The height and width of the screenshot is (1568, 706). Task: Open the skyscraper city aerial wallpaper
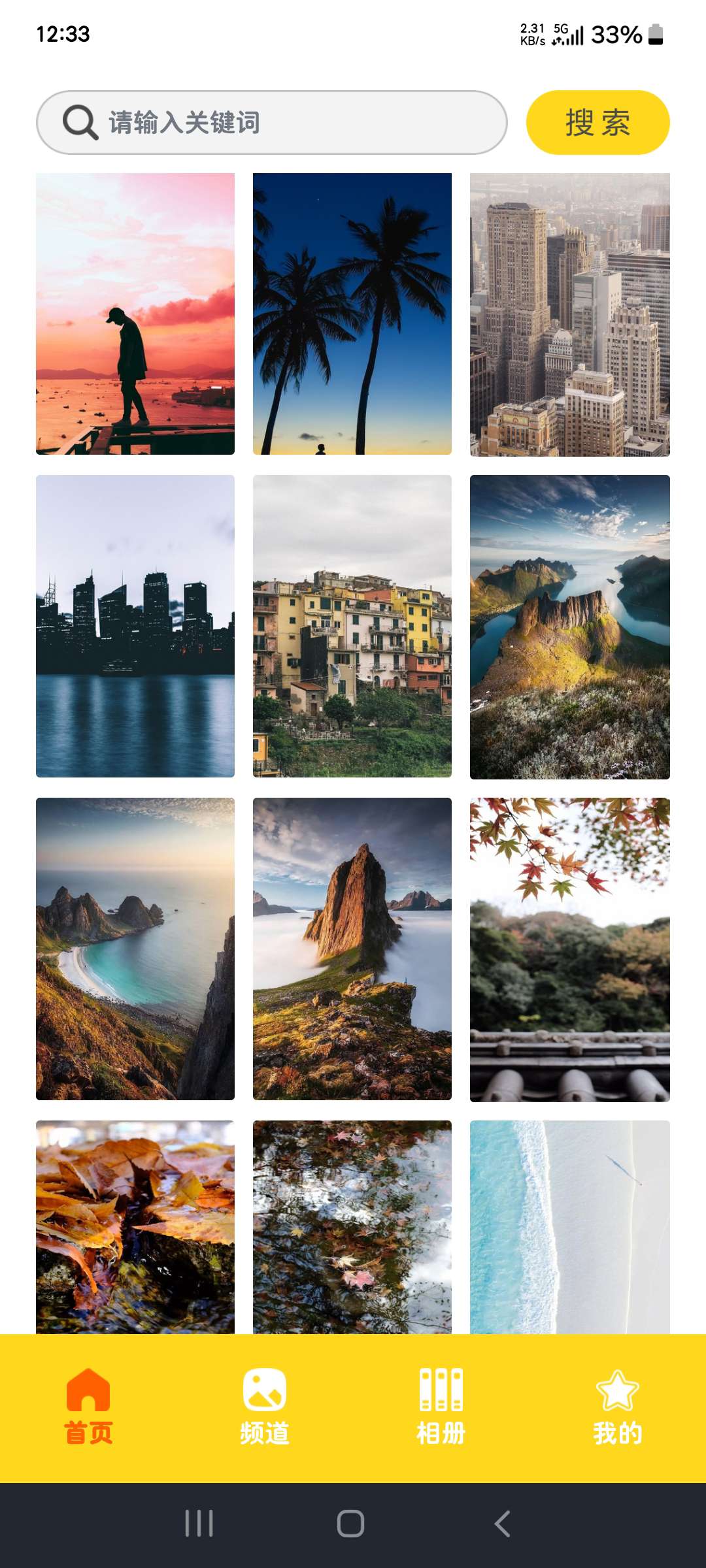(570, 314)
